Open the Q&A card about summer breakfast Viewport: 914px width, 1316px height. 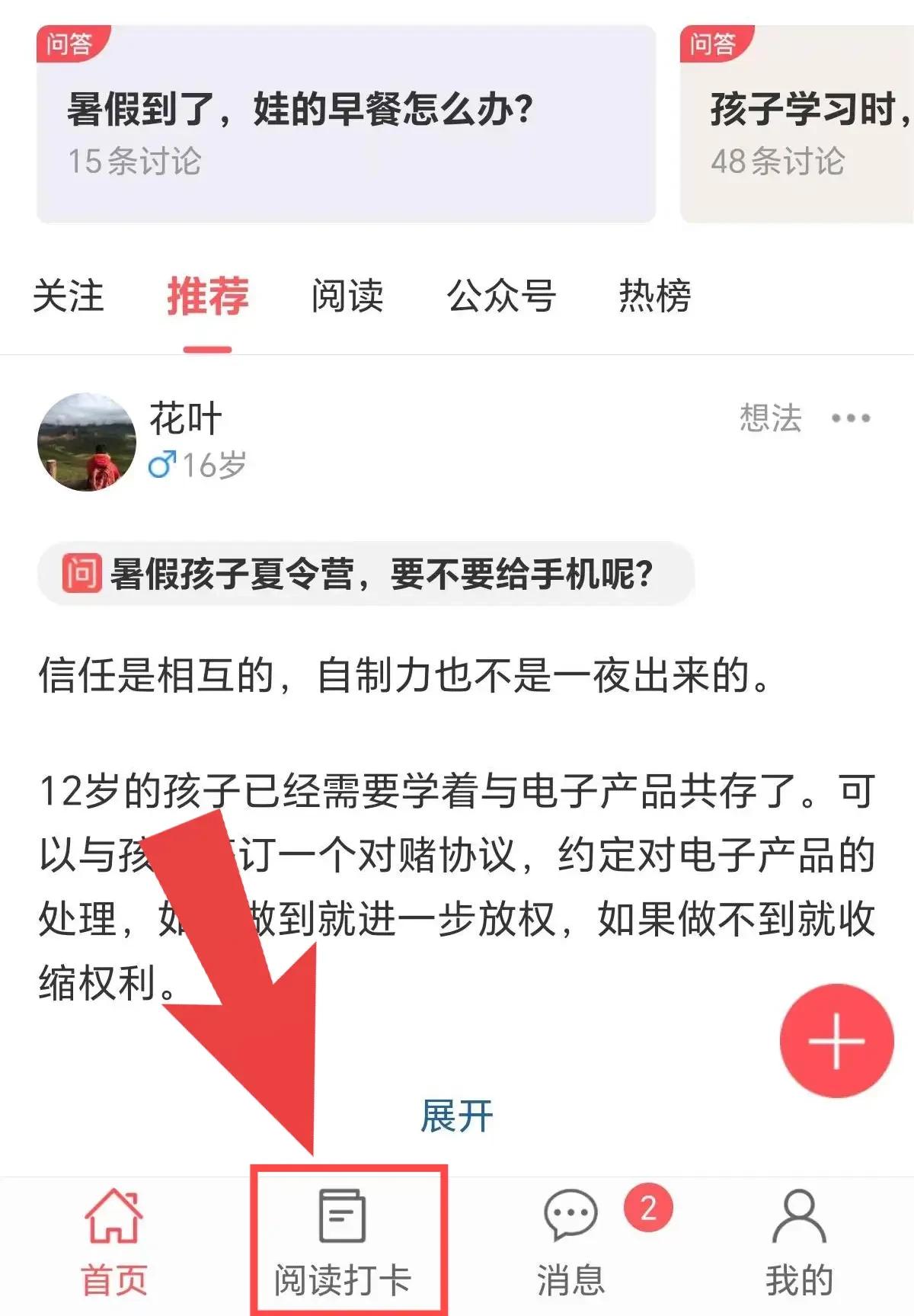(346, 126)
